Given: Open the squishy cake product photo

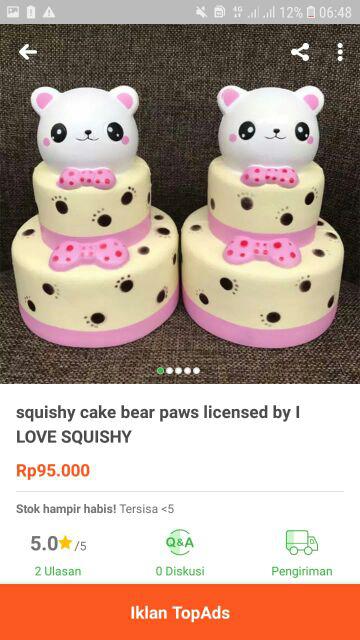Looking at the screenshot, I should click(180, 204).
